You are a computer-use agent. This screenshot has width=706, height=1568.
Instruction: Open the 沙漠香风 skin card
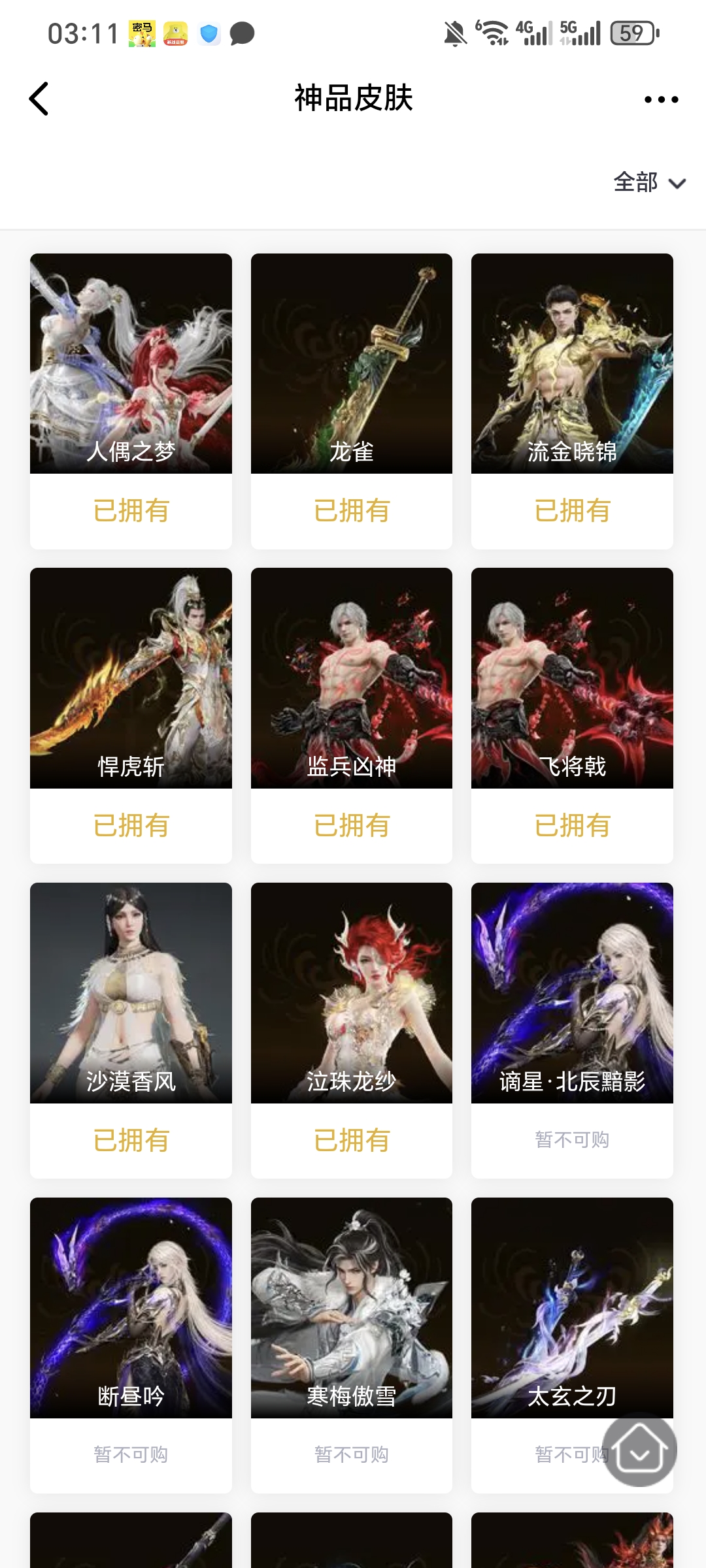[x=131, y=993]
